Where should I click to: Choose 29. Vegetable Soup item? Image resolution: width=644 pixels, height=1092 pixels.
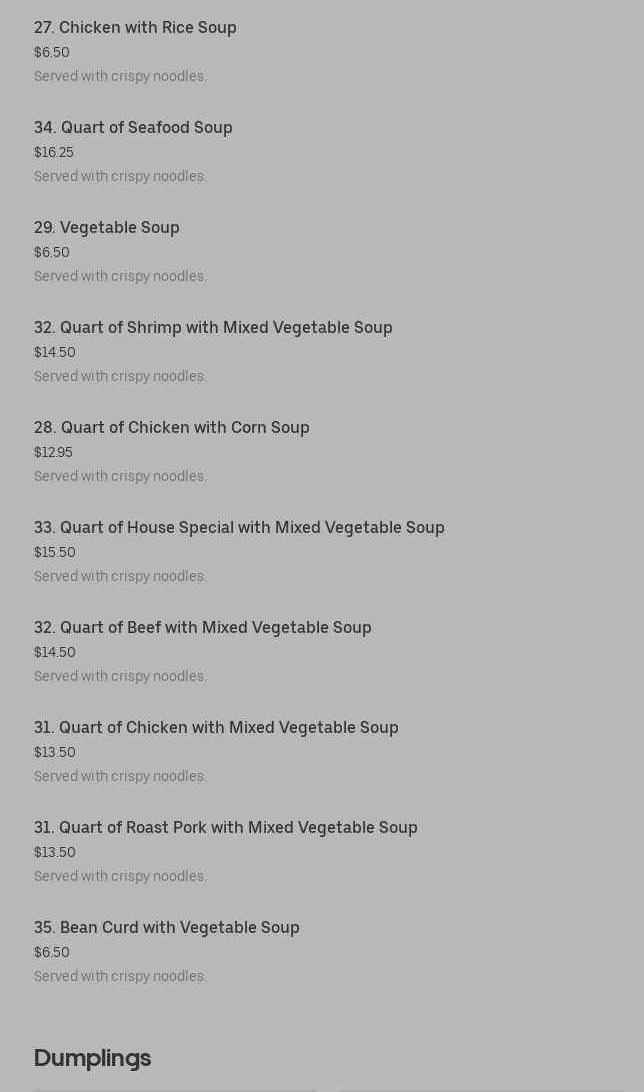107,228
